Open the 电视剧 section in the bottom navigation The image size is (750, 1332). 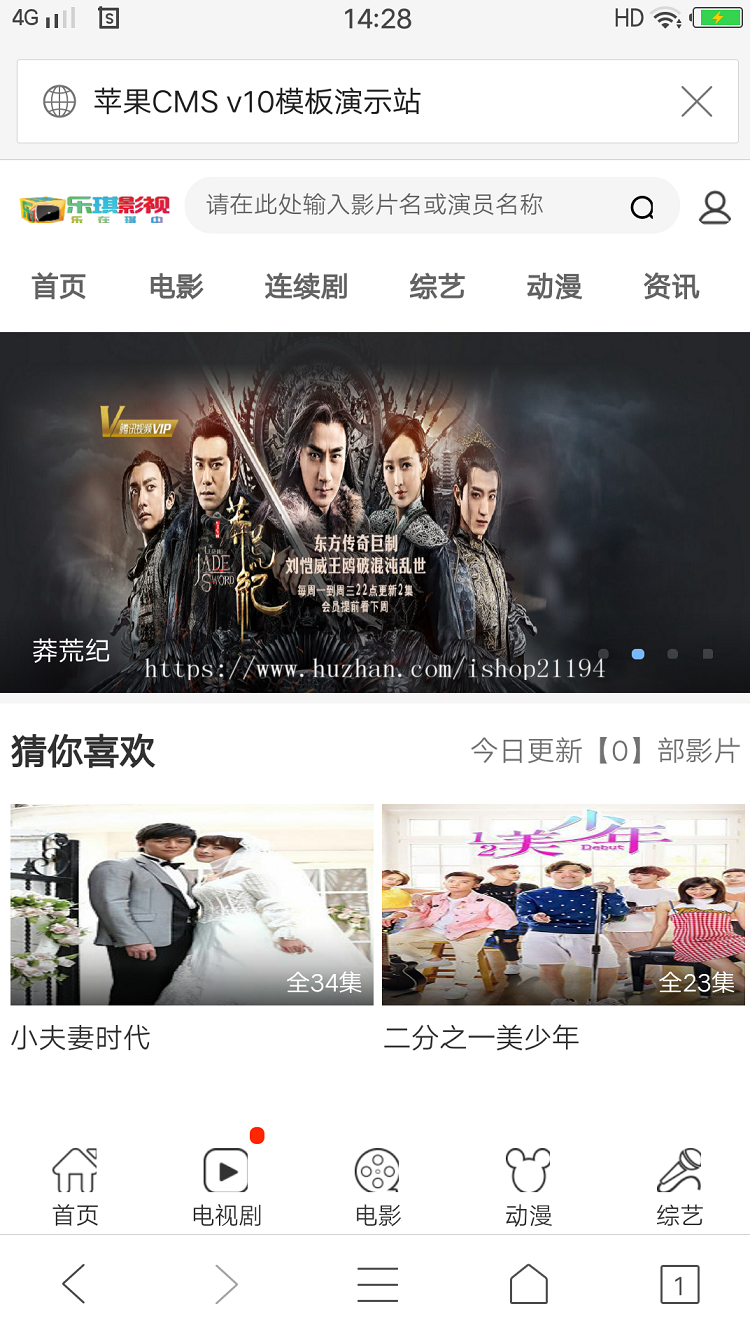point(225,1185)
